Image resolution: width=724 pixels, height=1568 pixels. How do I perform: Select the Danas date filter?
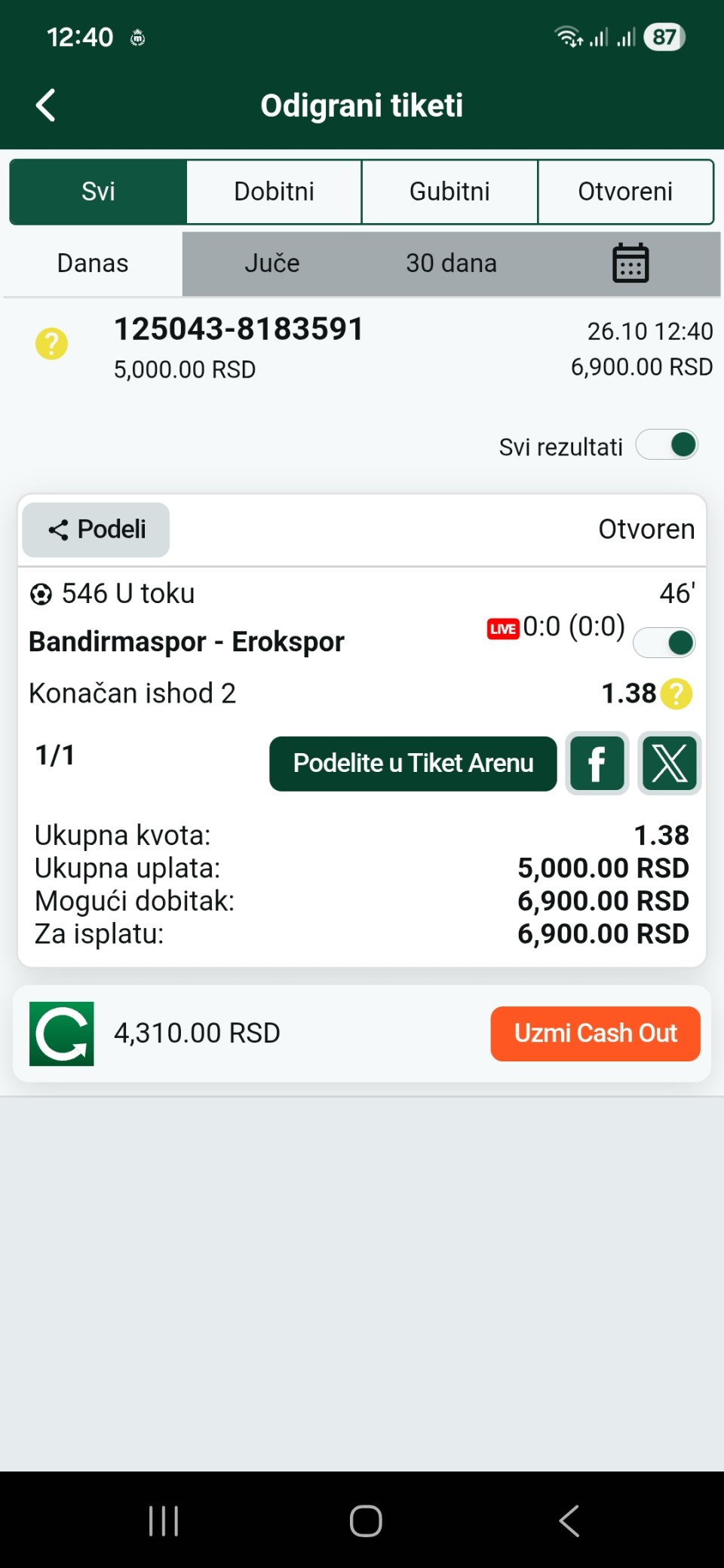pos(93,263)
